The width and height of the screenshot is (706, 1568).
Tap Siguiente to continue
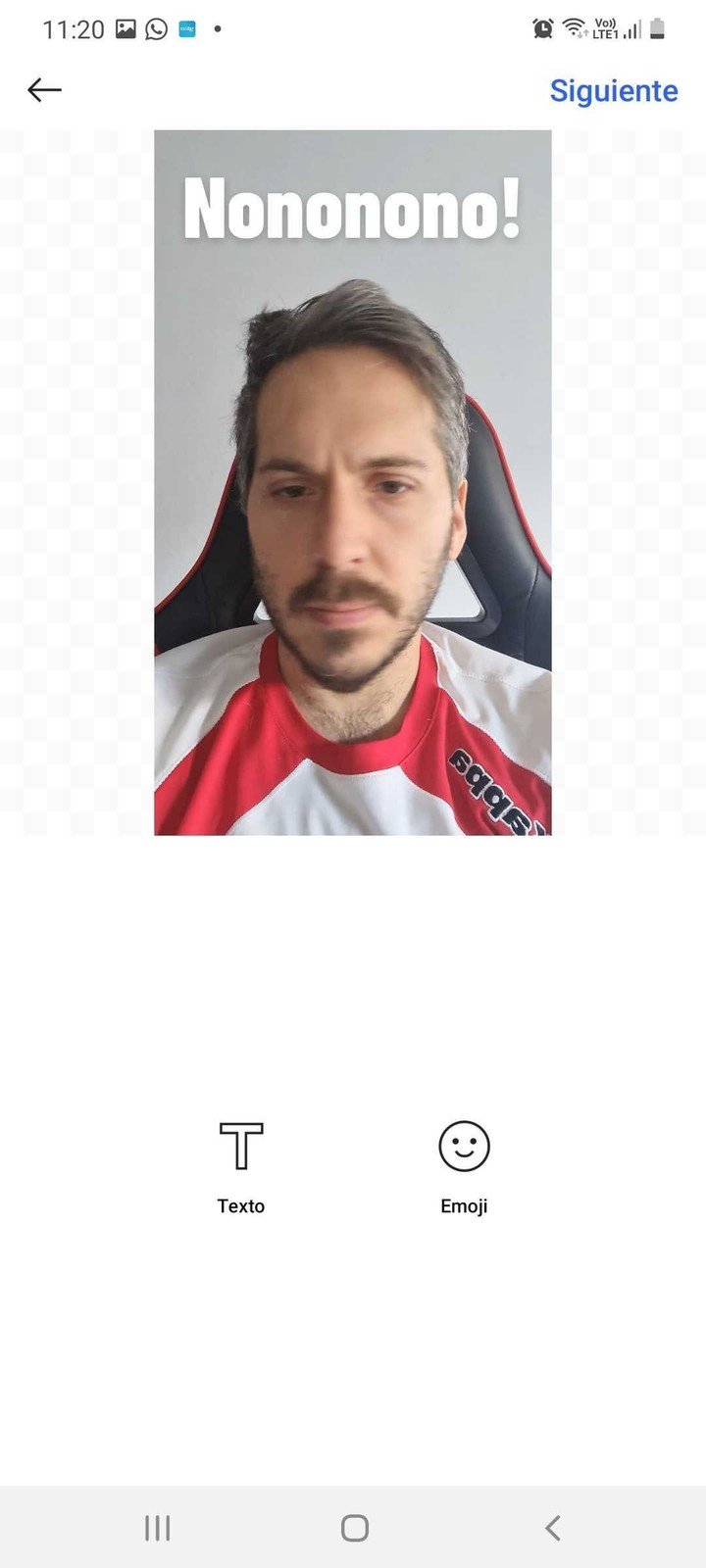pos(614,90)
